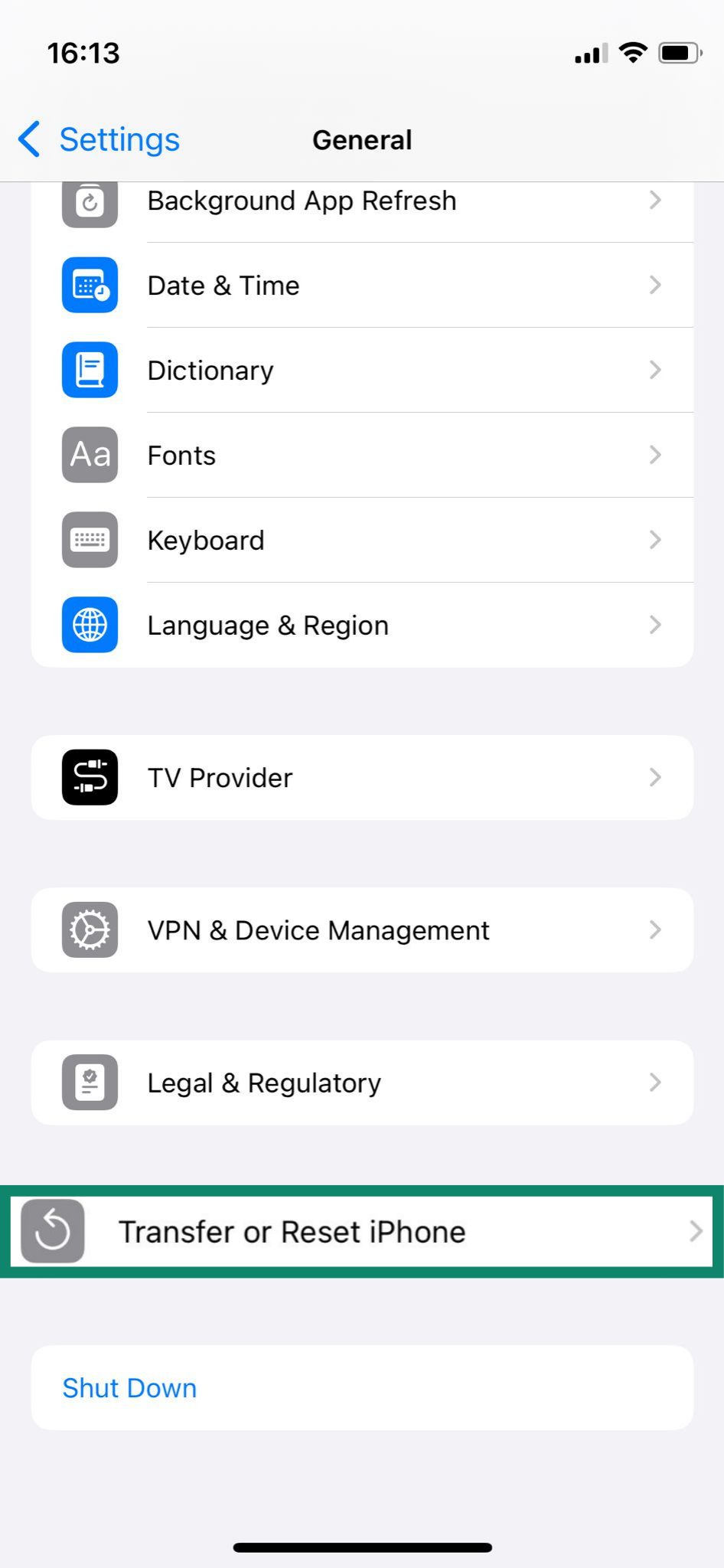Tap Shut Down
The height and width of the screenshot is (1568, 724).
tap(129, 1387)
